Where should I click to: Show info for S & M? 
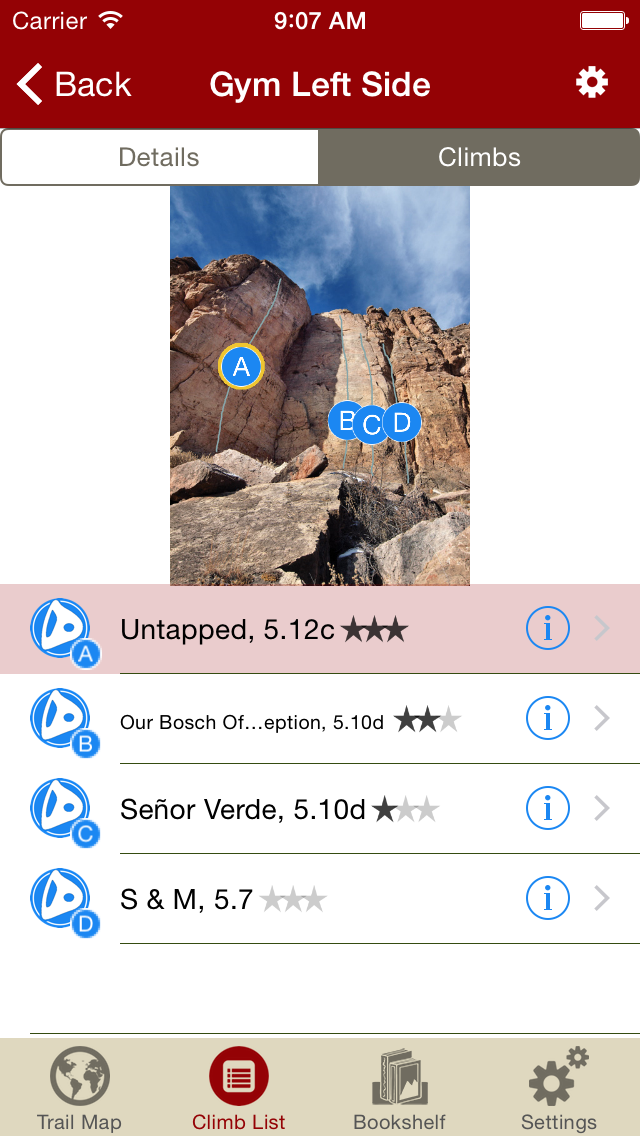[547, 899]
